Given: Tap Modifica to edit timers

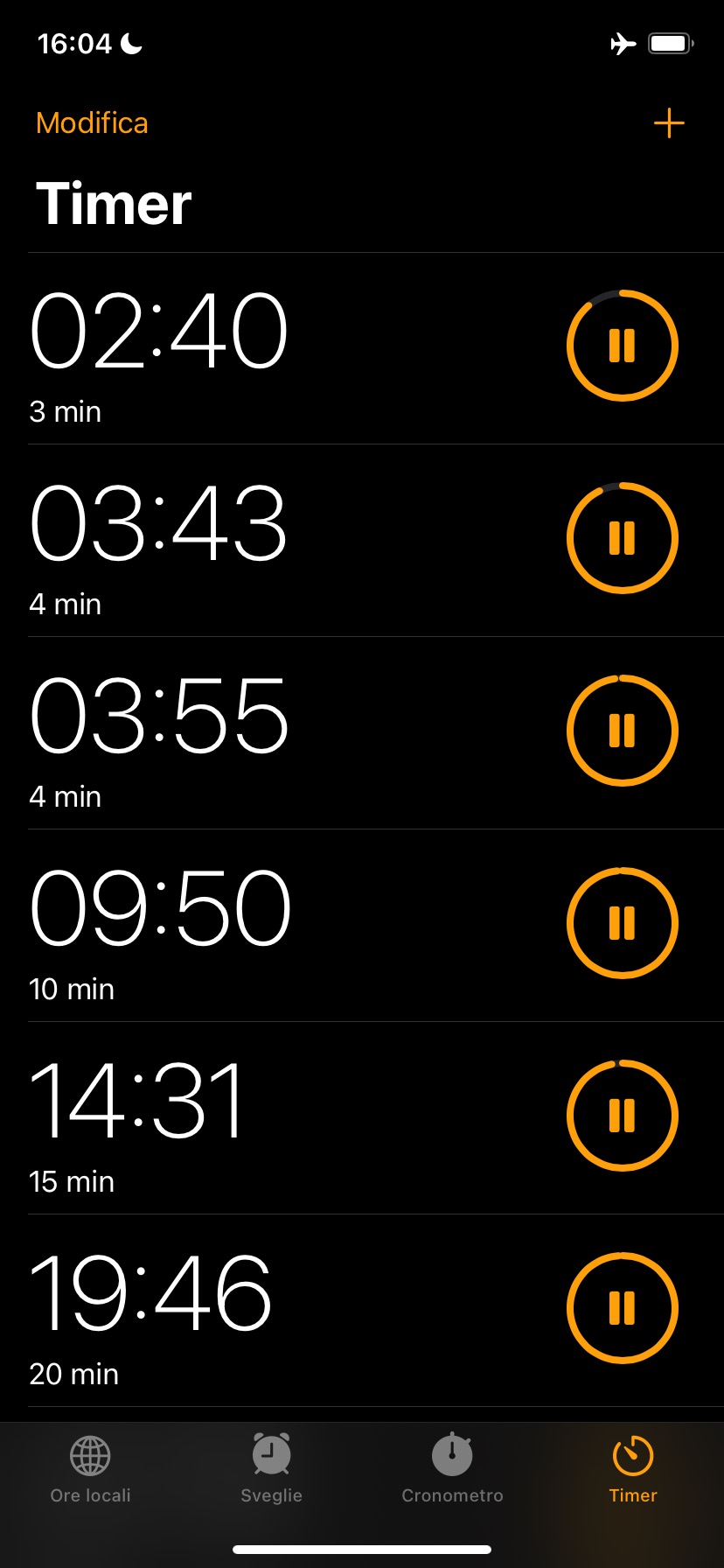Looking at the screenshot, I should pyautogui.click(x=92, y=123).
